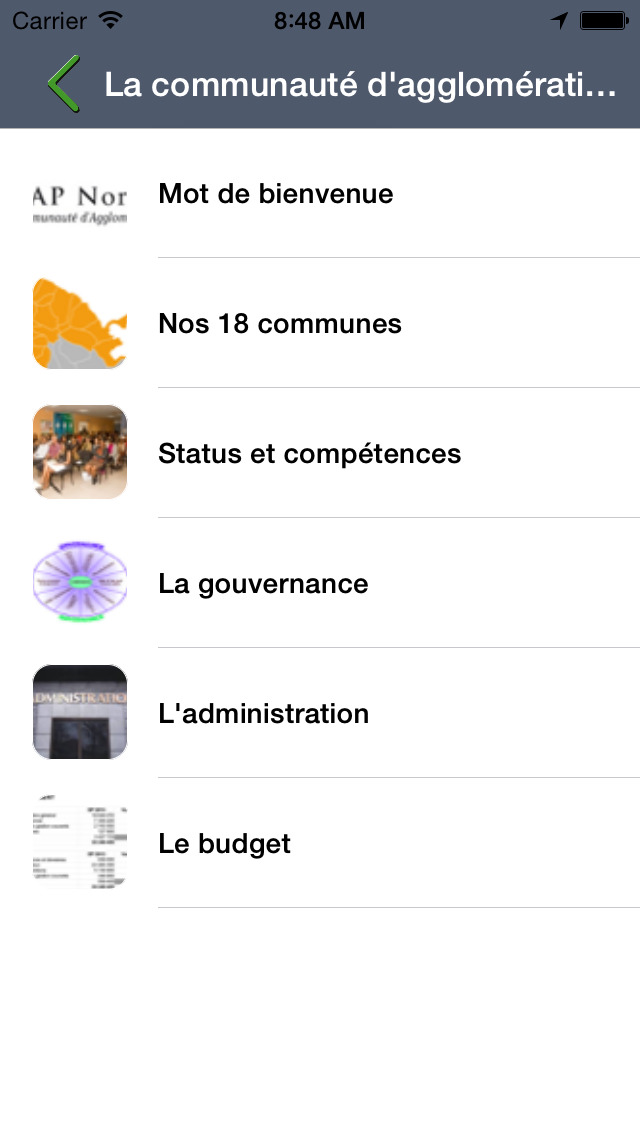This screenshot has width=640, height=1136.
Task: Show Le budget details
Action: (x=225, y=844)
